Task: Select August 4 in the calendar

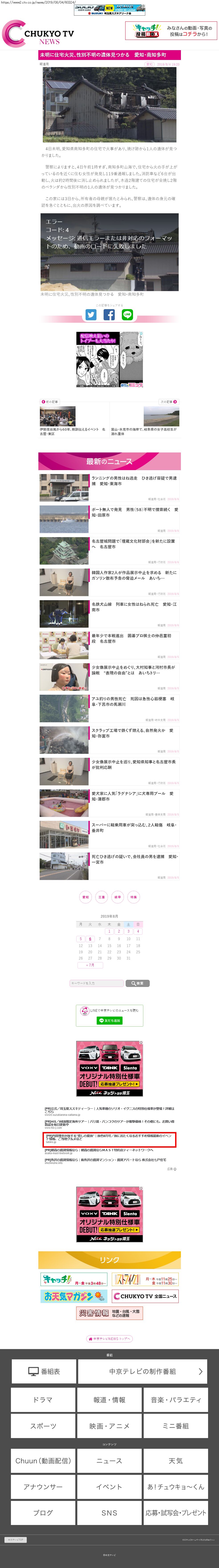Action: (x=138, y=931)
